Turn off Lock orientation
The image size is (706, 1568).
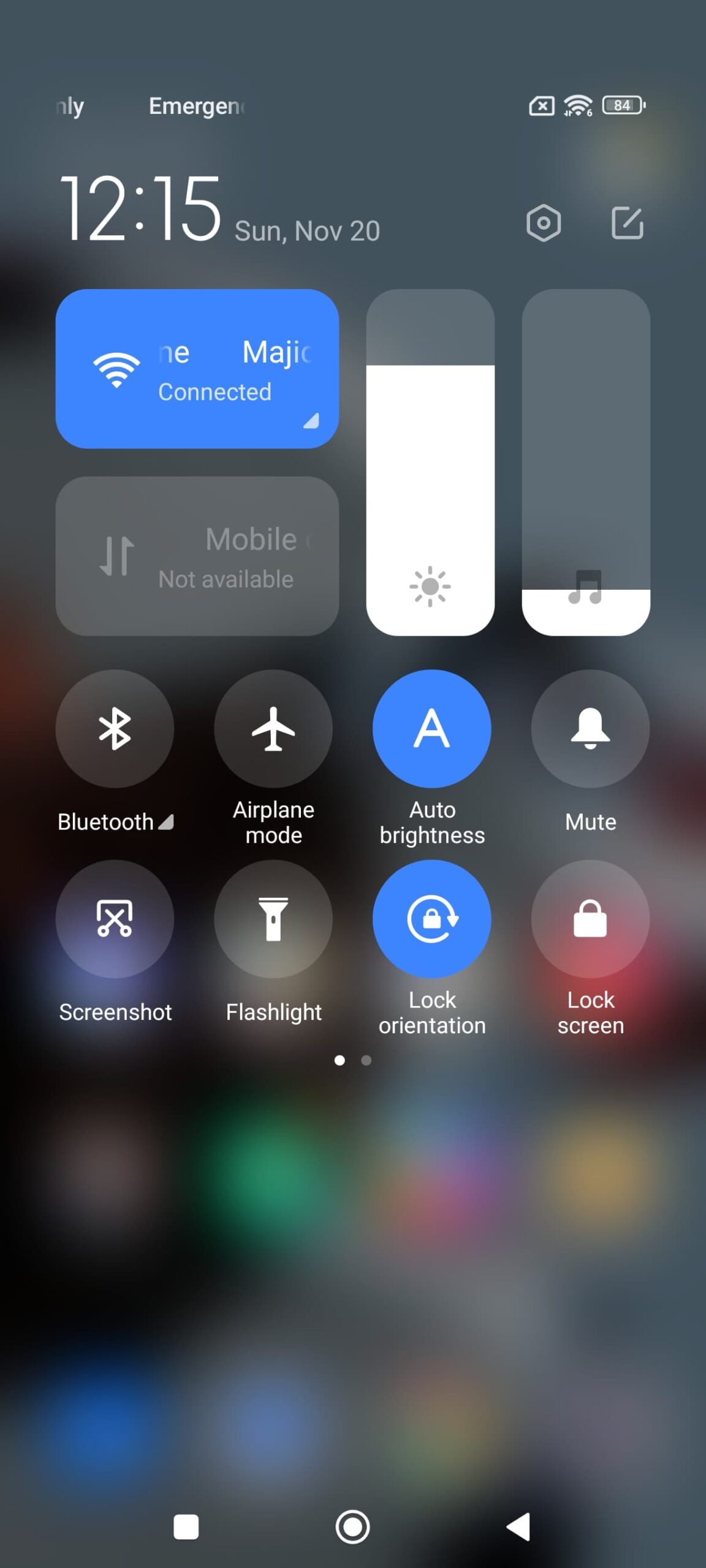pos(432,919)
